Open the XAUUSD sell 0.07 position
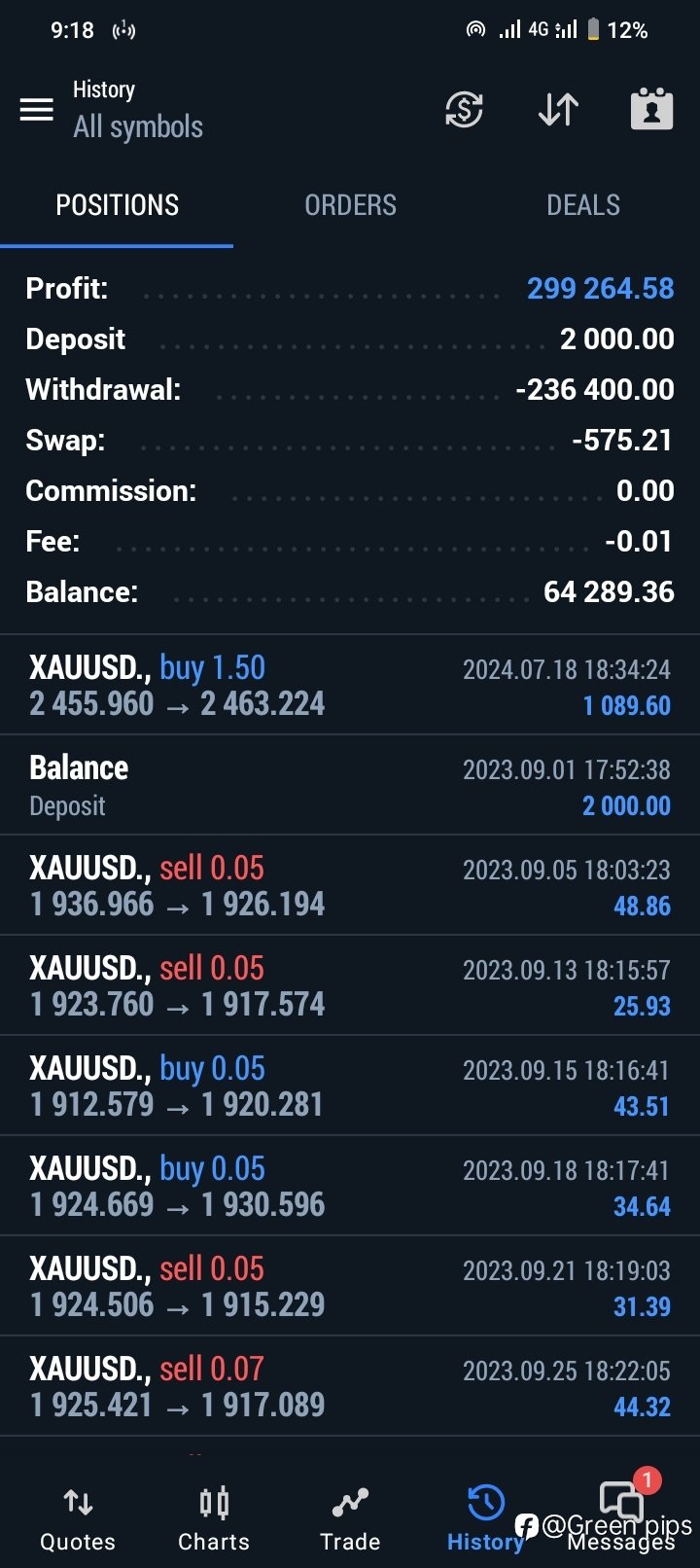 pyautogui.click(x=350, y=1386)
